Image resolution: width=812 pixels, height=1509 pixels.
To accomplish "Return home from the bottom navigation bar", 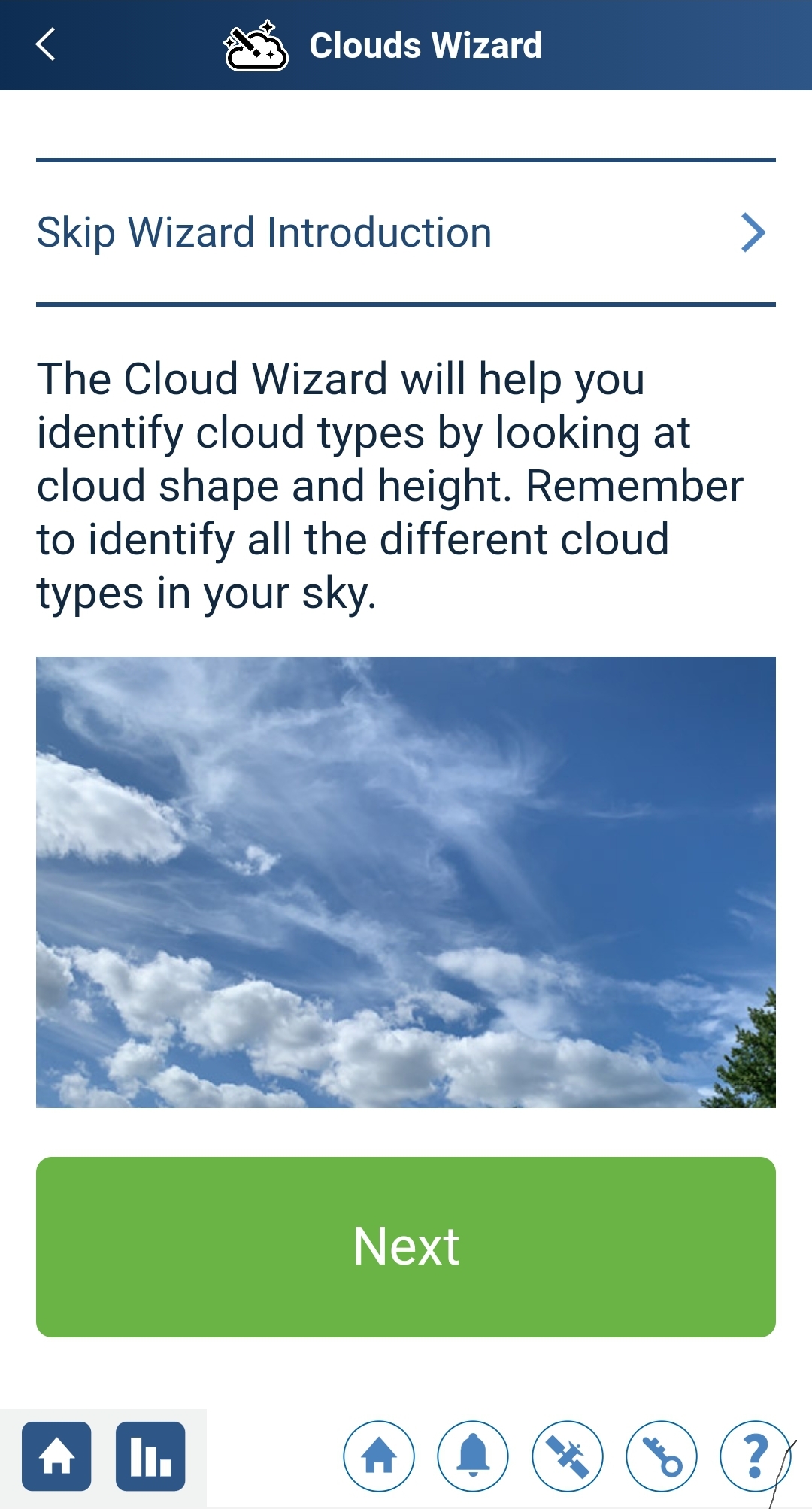I will 380,1455.
